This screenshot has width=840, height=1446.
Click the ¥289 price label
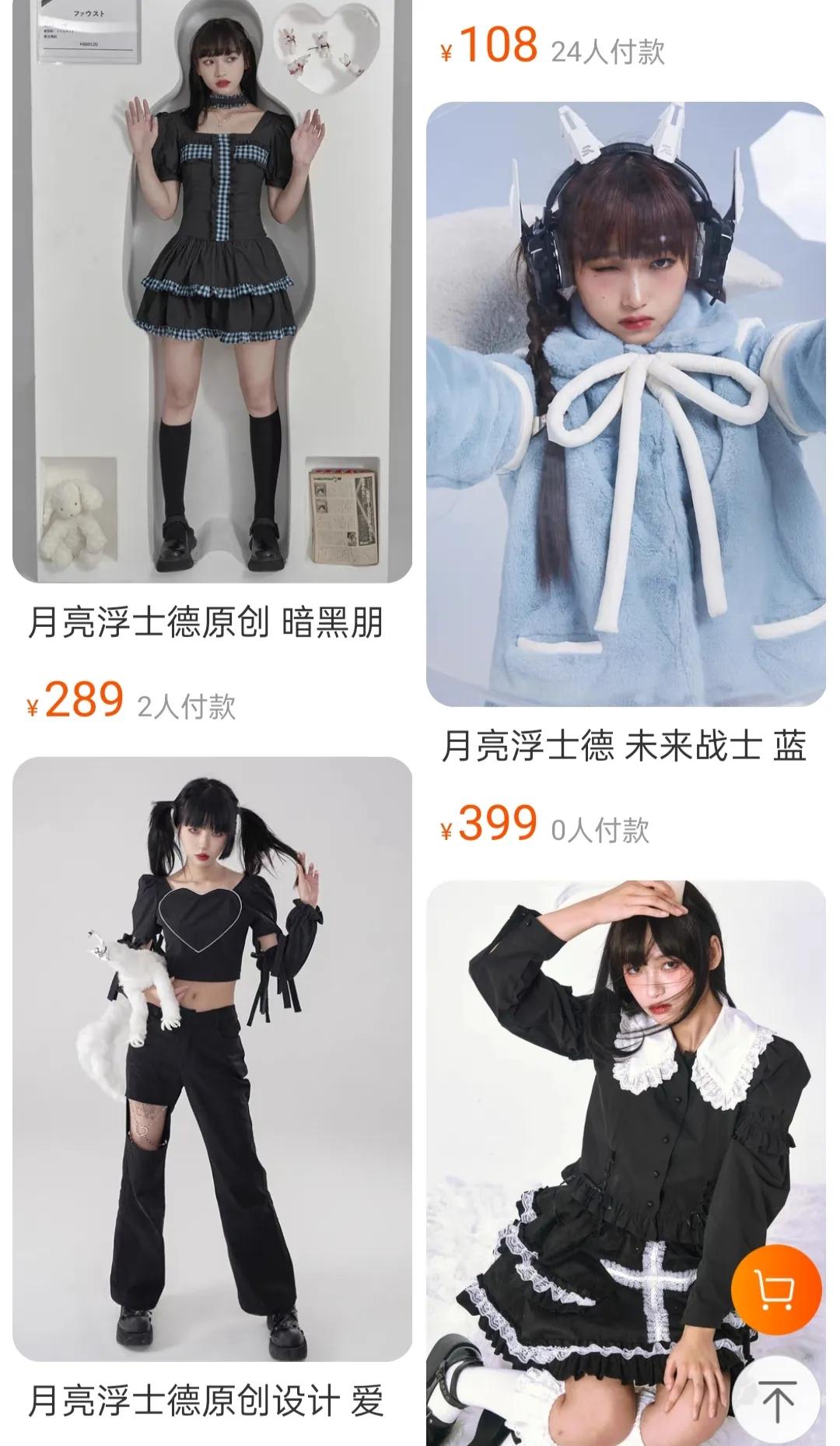click(x=75, y=702)
